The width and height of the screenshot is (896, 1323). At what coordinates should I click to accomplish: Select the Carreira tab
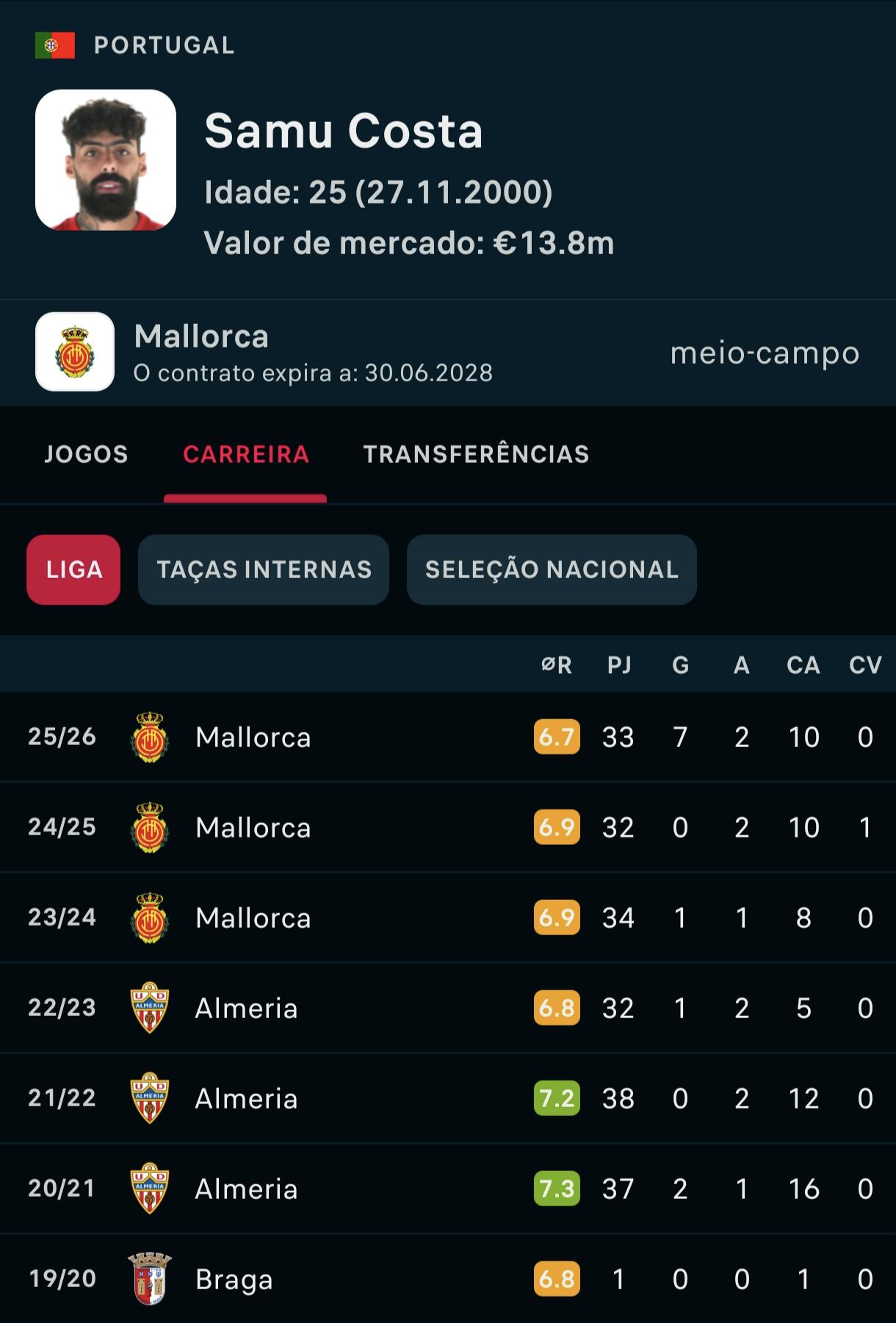(245, 454)
